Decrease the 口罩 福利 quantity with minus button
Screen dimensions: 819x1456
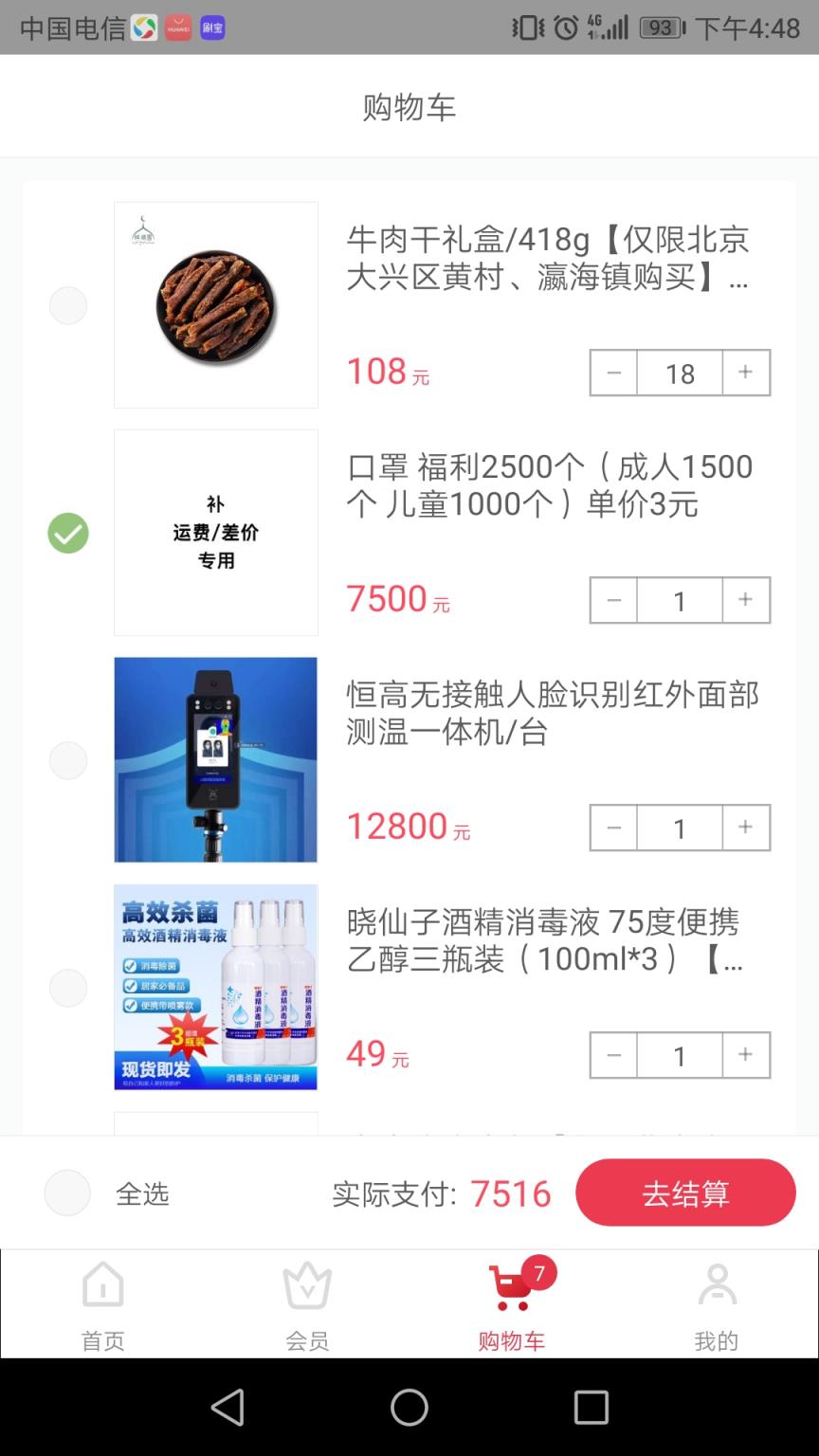pyautogui.click(x=613, y=600)
